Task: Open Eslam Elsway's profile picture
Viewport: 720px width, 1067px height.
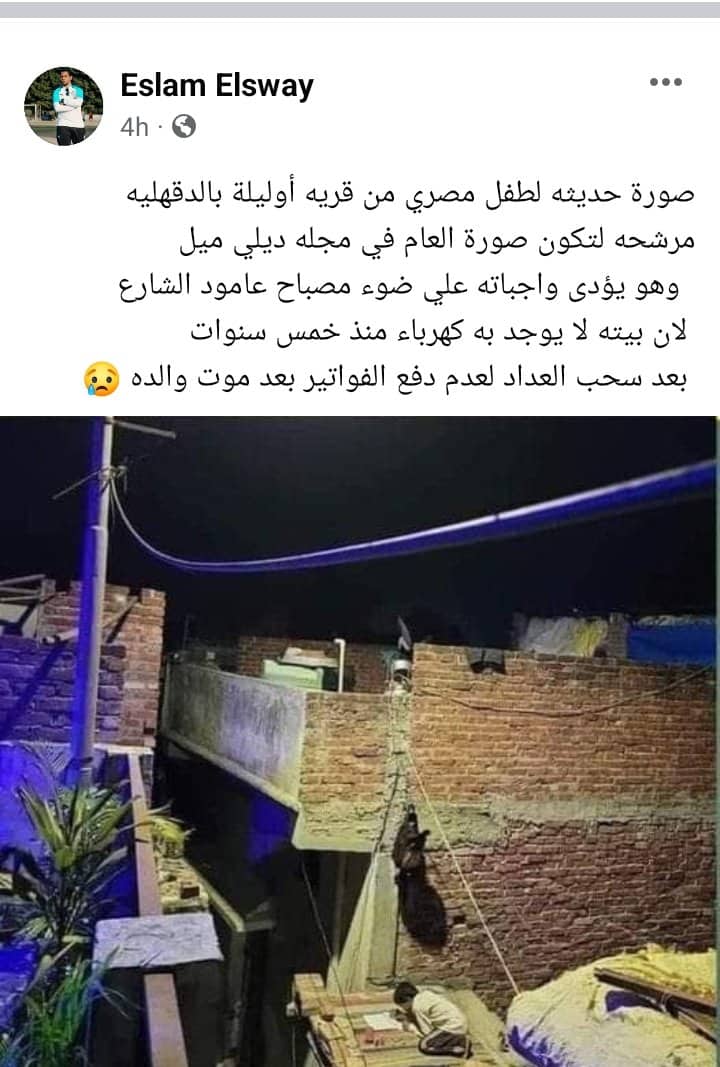Action: 63,106
